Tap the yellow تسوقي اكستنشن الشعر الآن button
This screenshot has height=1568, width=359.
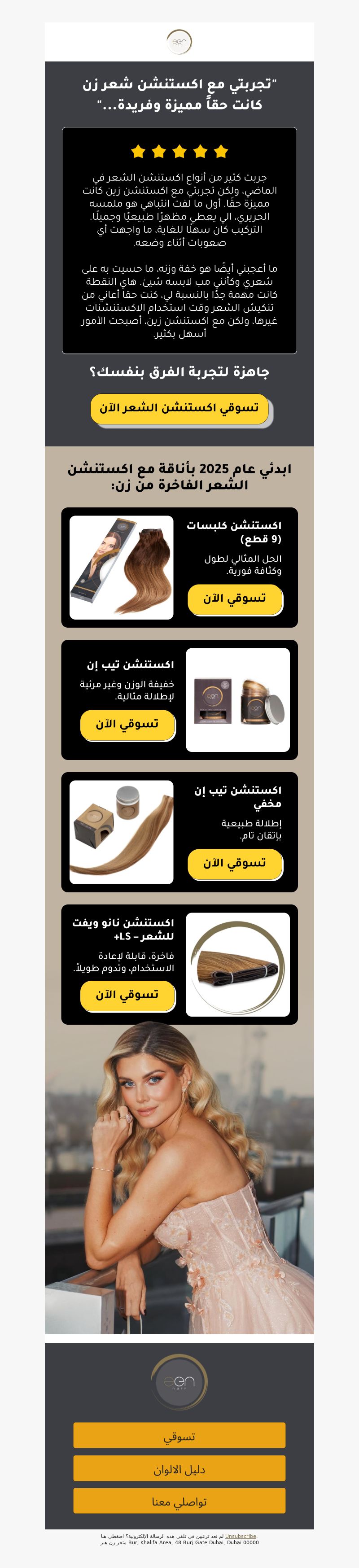click(179, 408)
